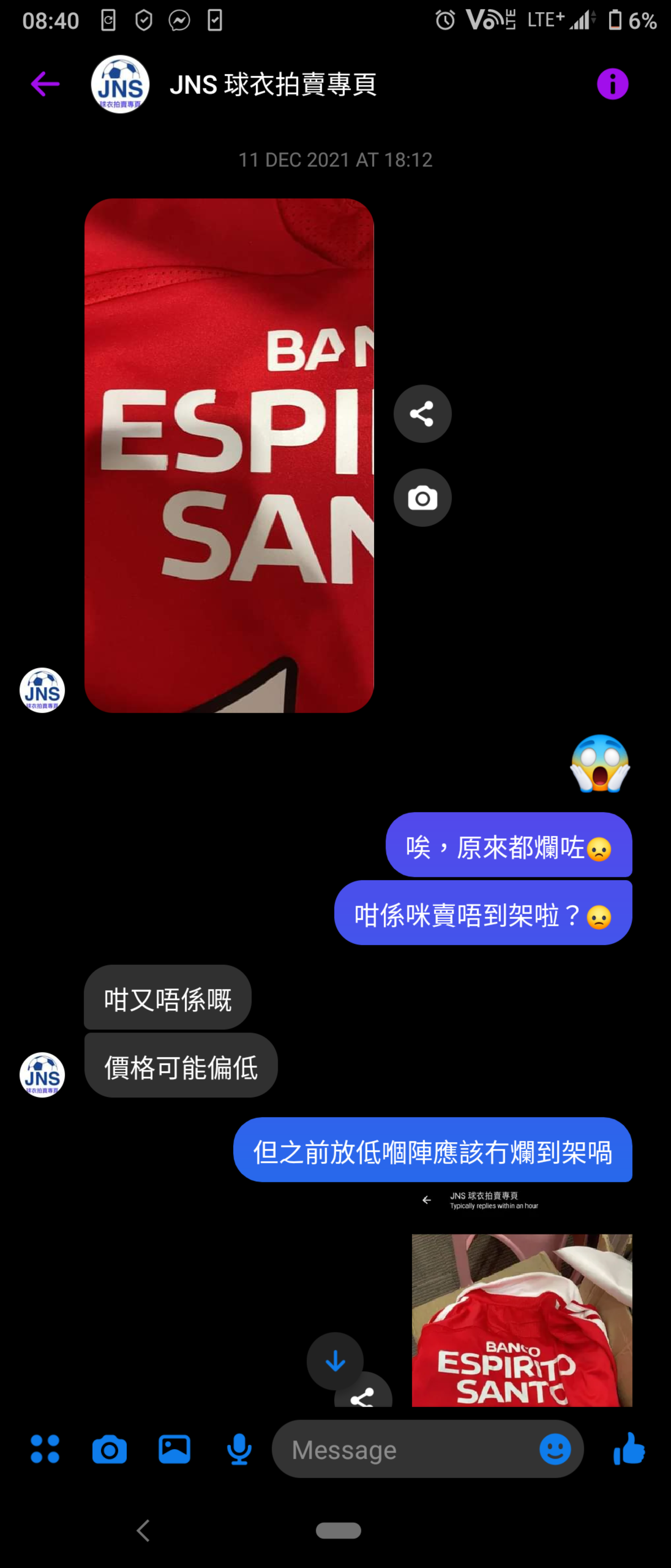The width and height of the screenshot is (671, 1568).
Task: Reply with camera next to jersey photo
Action: click(x=422, y=498)
